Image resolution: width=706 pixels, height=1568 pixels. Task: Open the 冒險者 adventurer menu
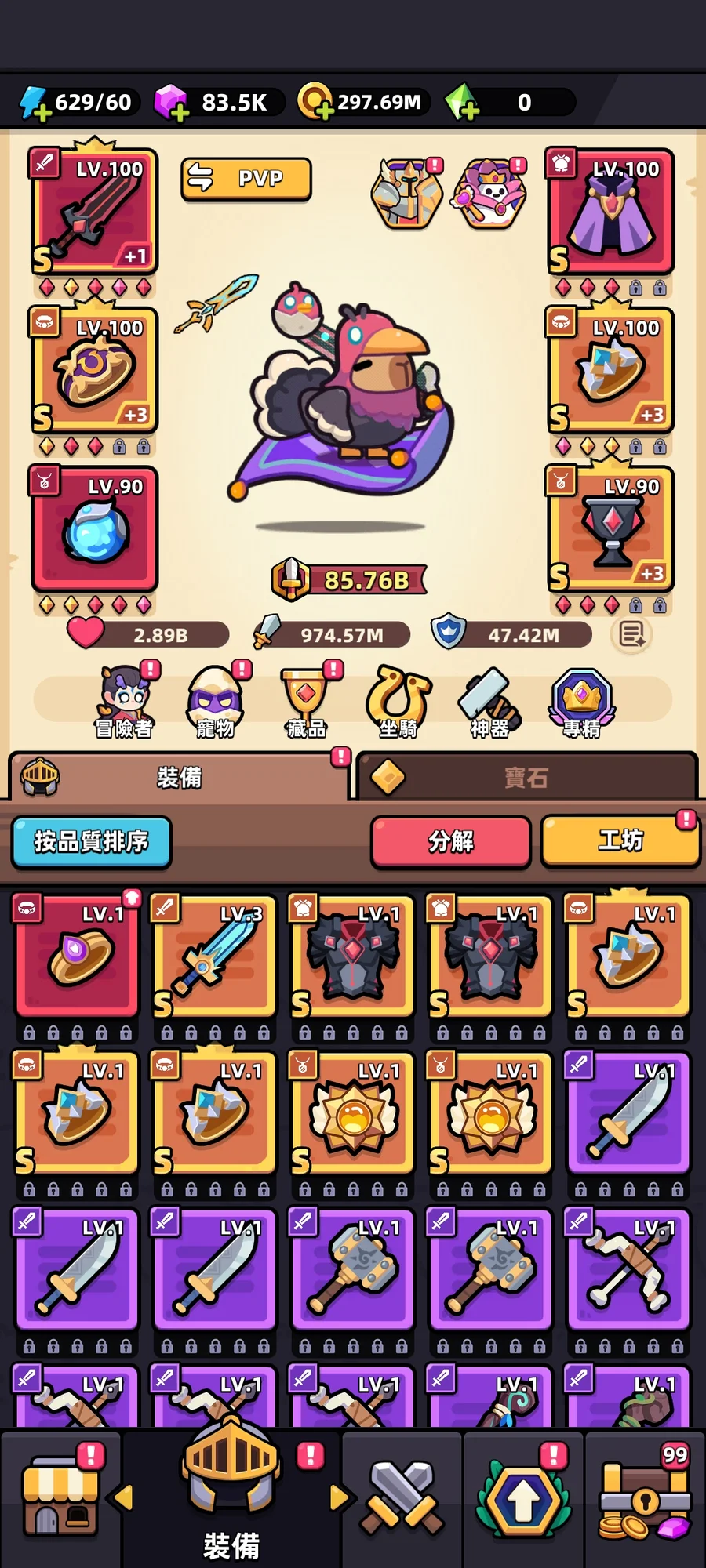click(124, 702)
